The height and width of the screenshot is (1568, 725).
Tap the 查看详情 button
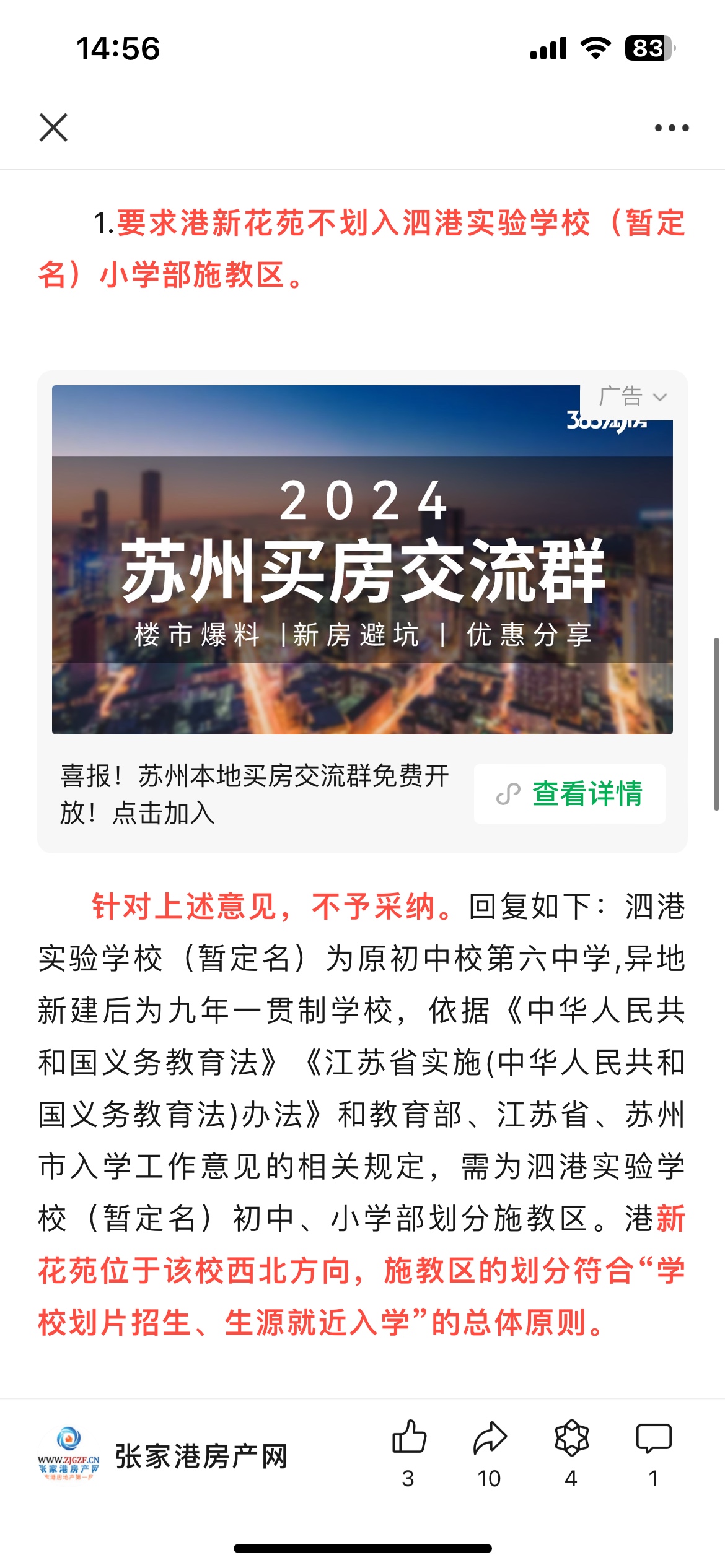point(569,793)
